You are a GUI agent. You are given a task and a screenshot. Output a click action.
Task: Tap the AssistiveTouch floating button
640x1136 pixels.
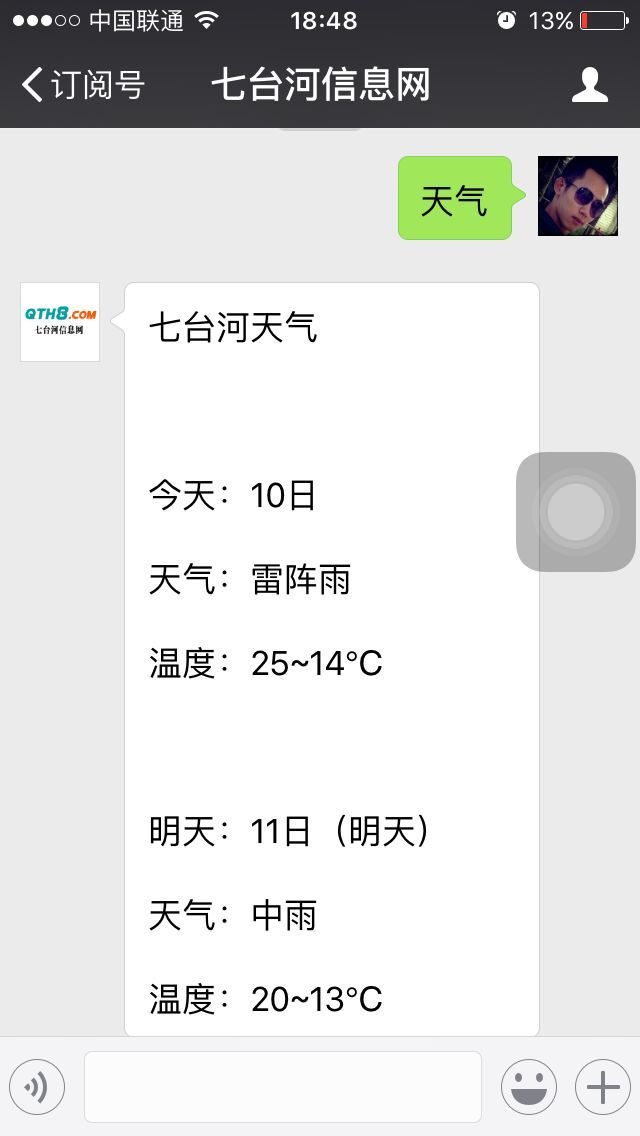point(576,512)
